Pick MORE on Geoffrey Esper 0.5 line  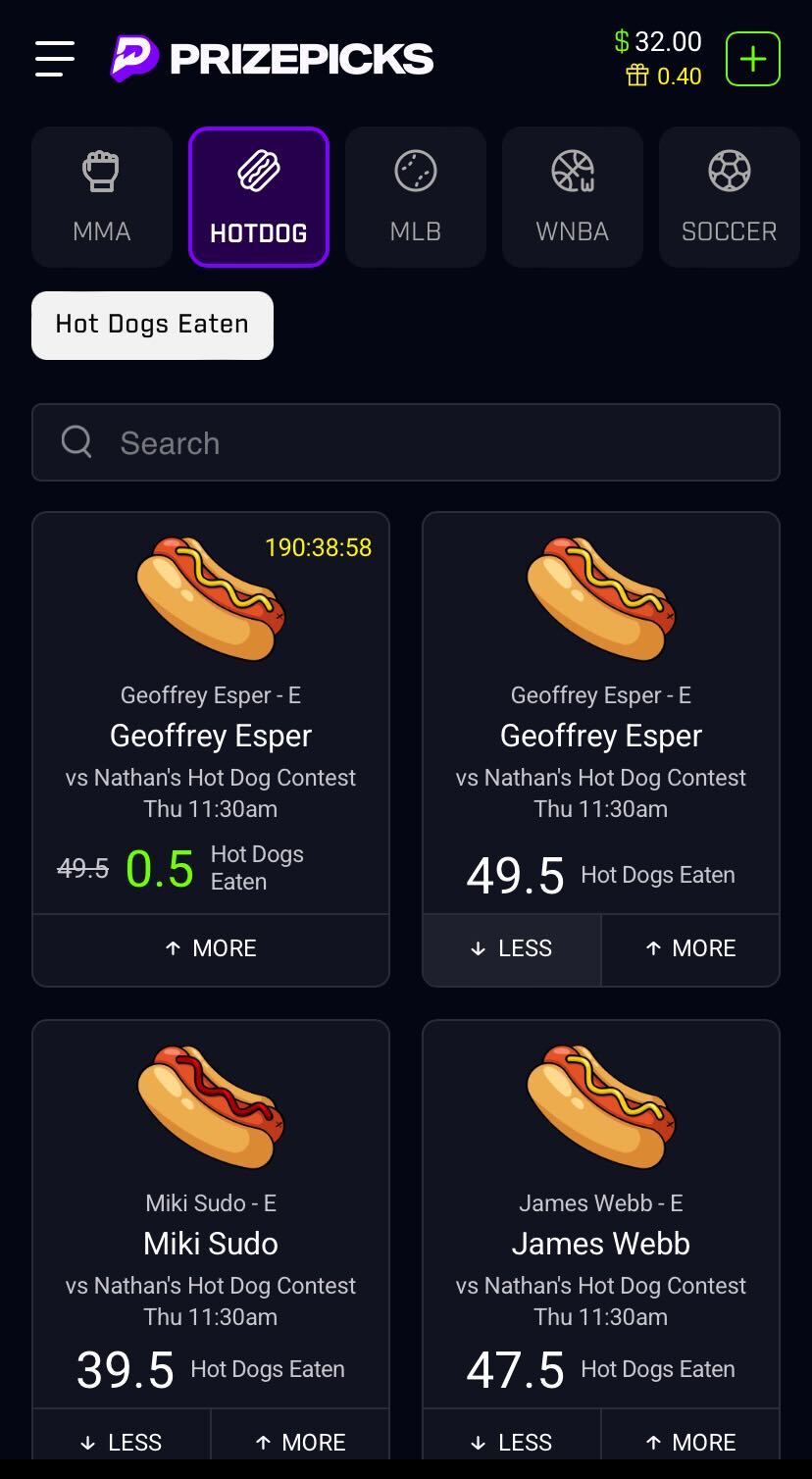click(211, 948)
